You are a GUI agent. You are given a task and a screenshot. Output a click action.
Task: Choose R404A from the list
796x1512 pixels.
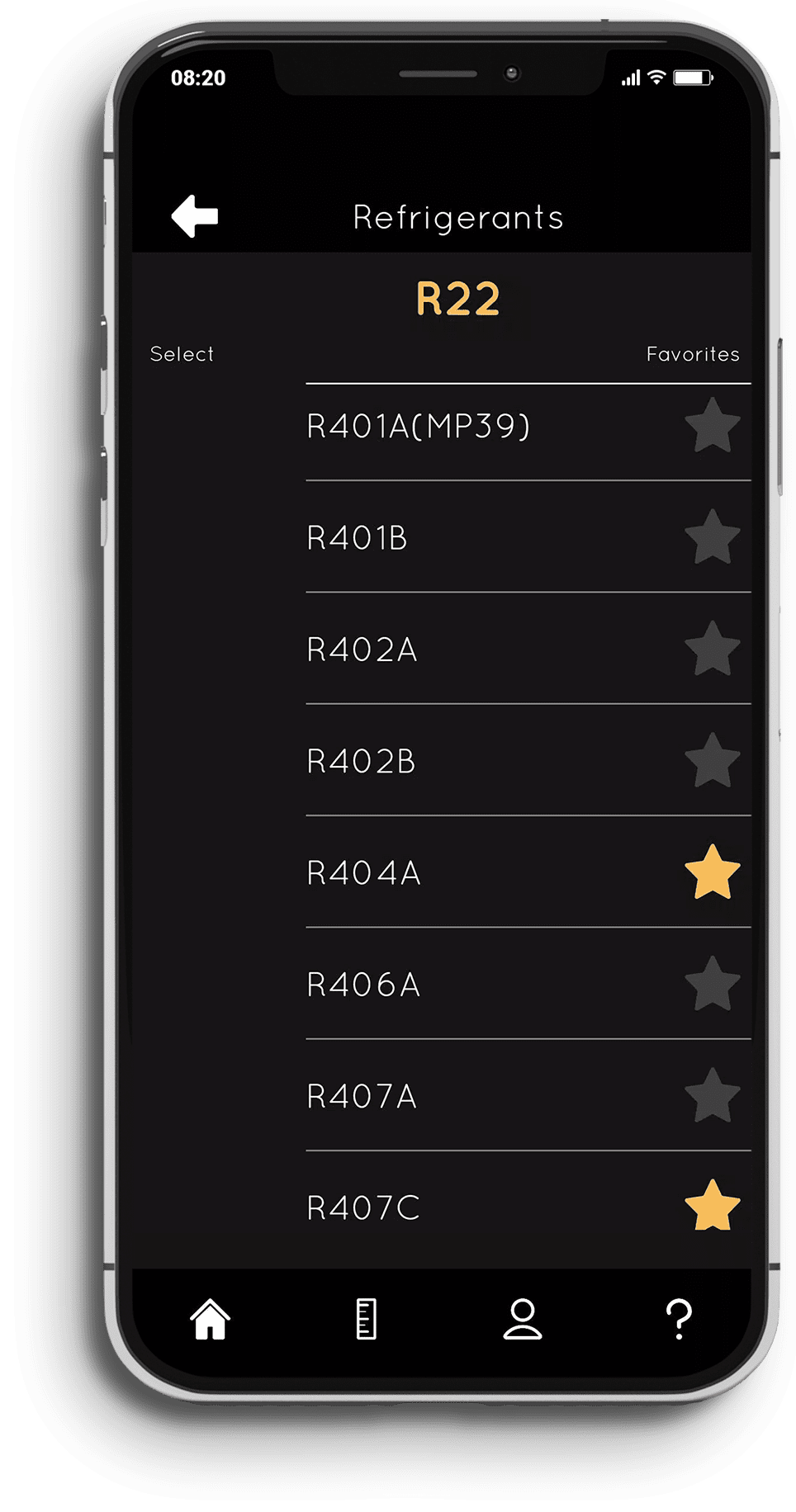coord(363,873)
